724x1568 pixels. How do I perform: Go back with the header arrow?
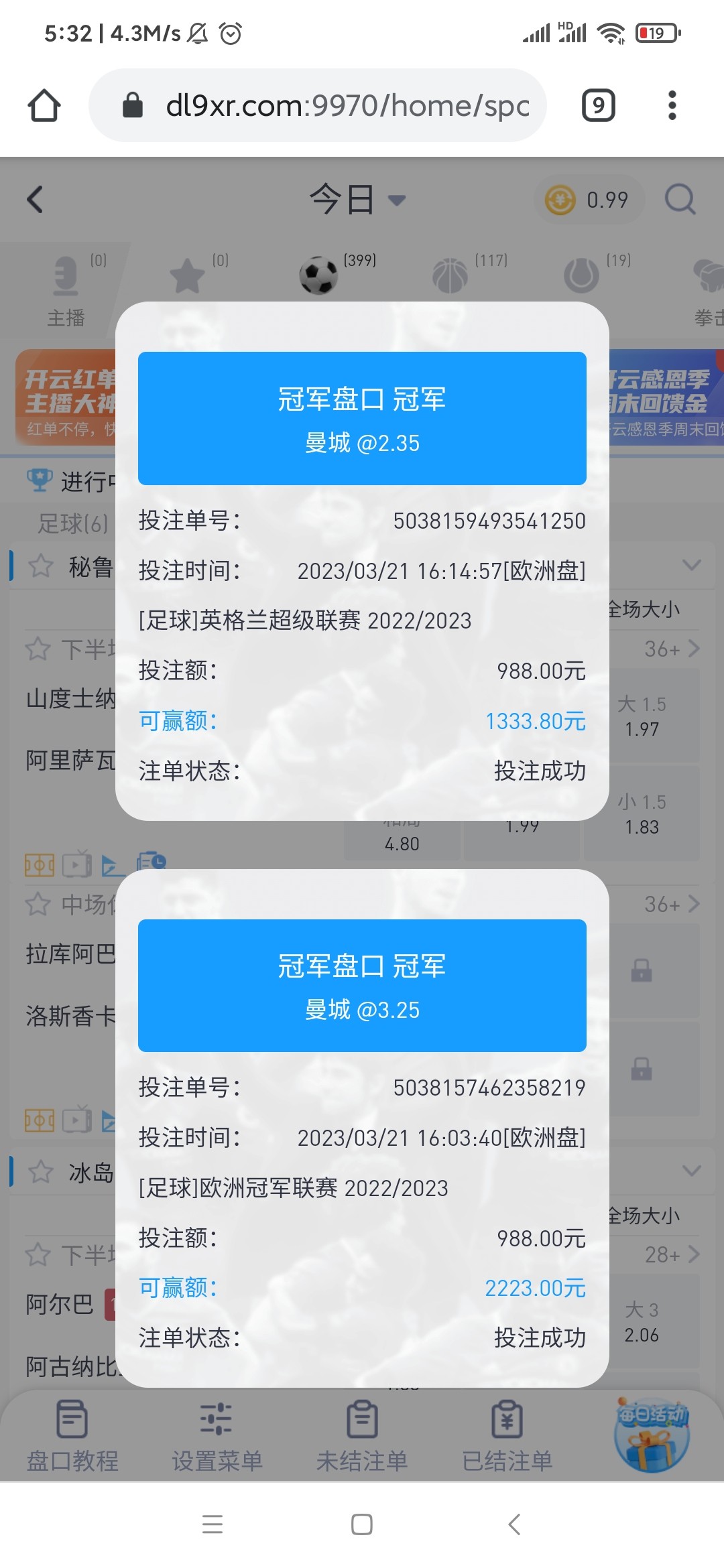[36, 200]
